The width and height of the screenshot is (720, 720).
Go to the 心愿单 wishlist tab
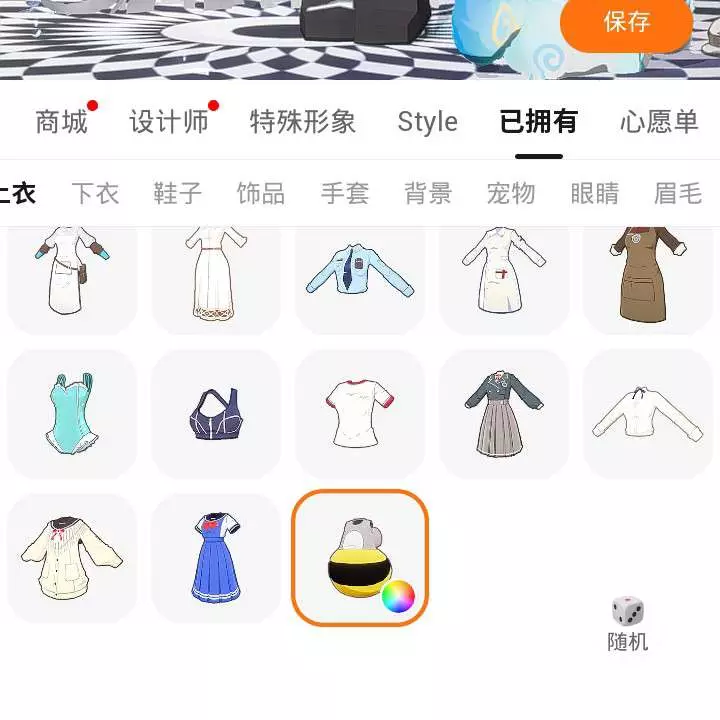point(658,122)
